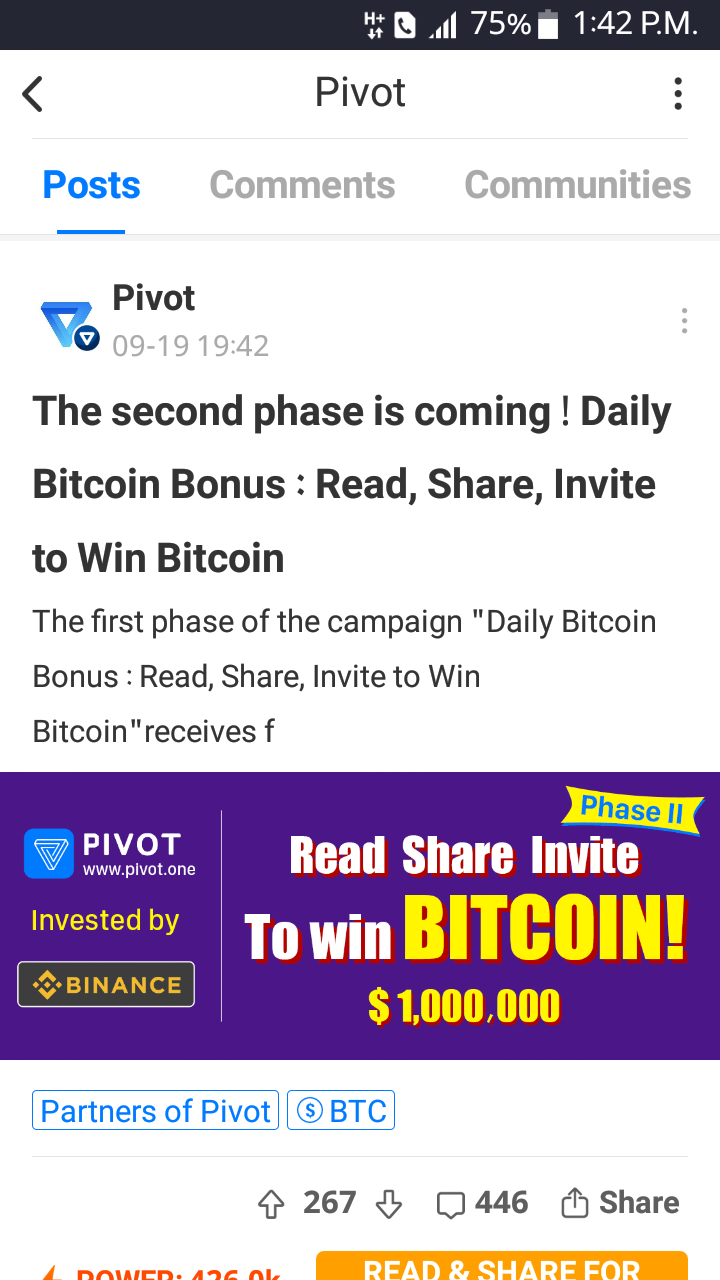Switch to the Comments tab

click(x=302, y=186)
